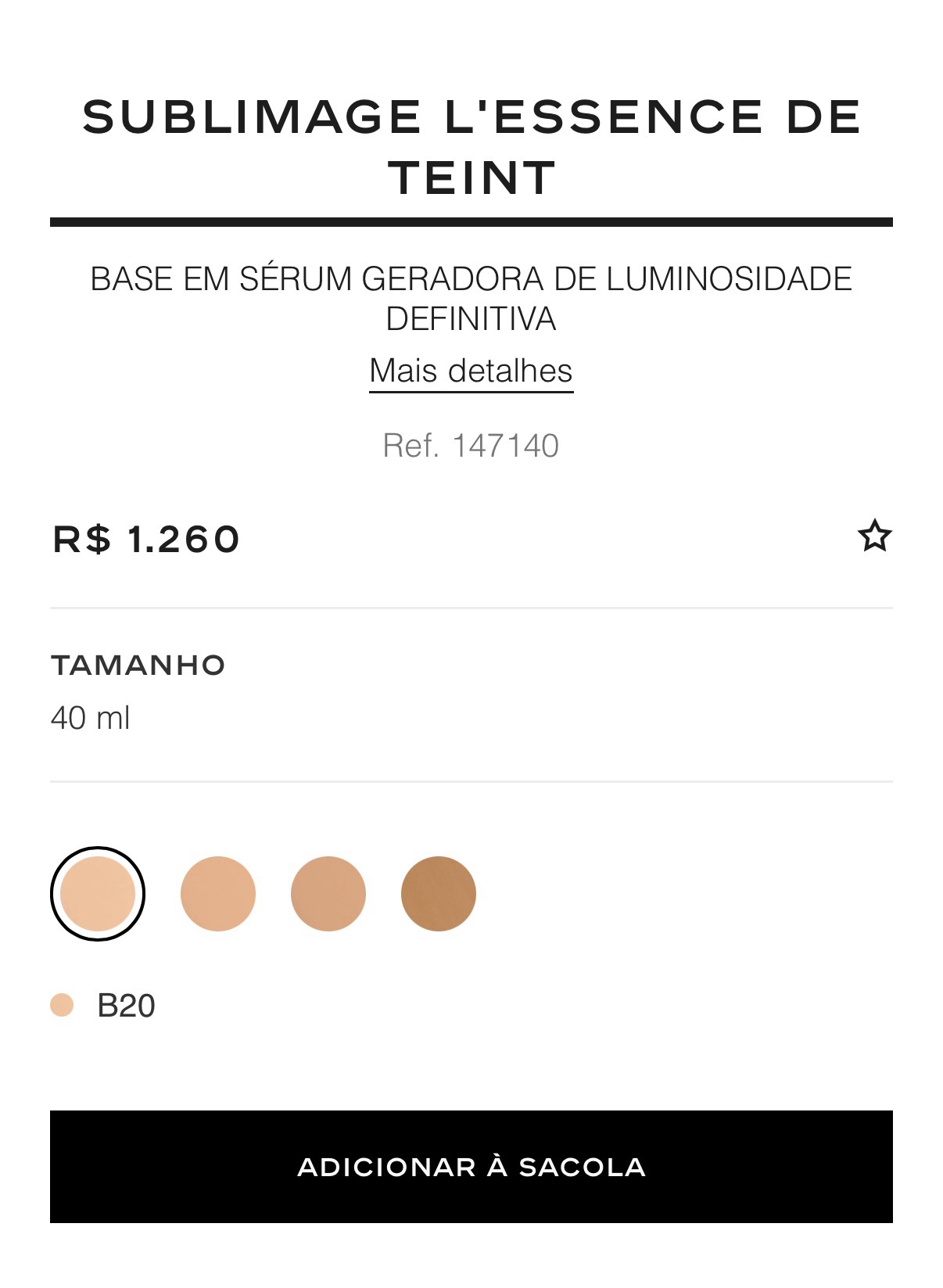Tap Adicionar à sacola button
The image size is (943, 1288).
click(471, 1166)
